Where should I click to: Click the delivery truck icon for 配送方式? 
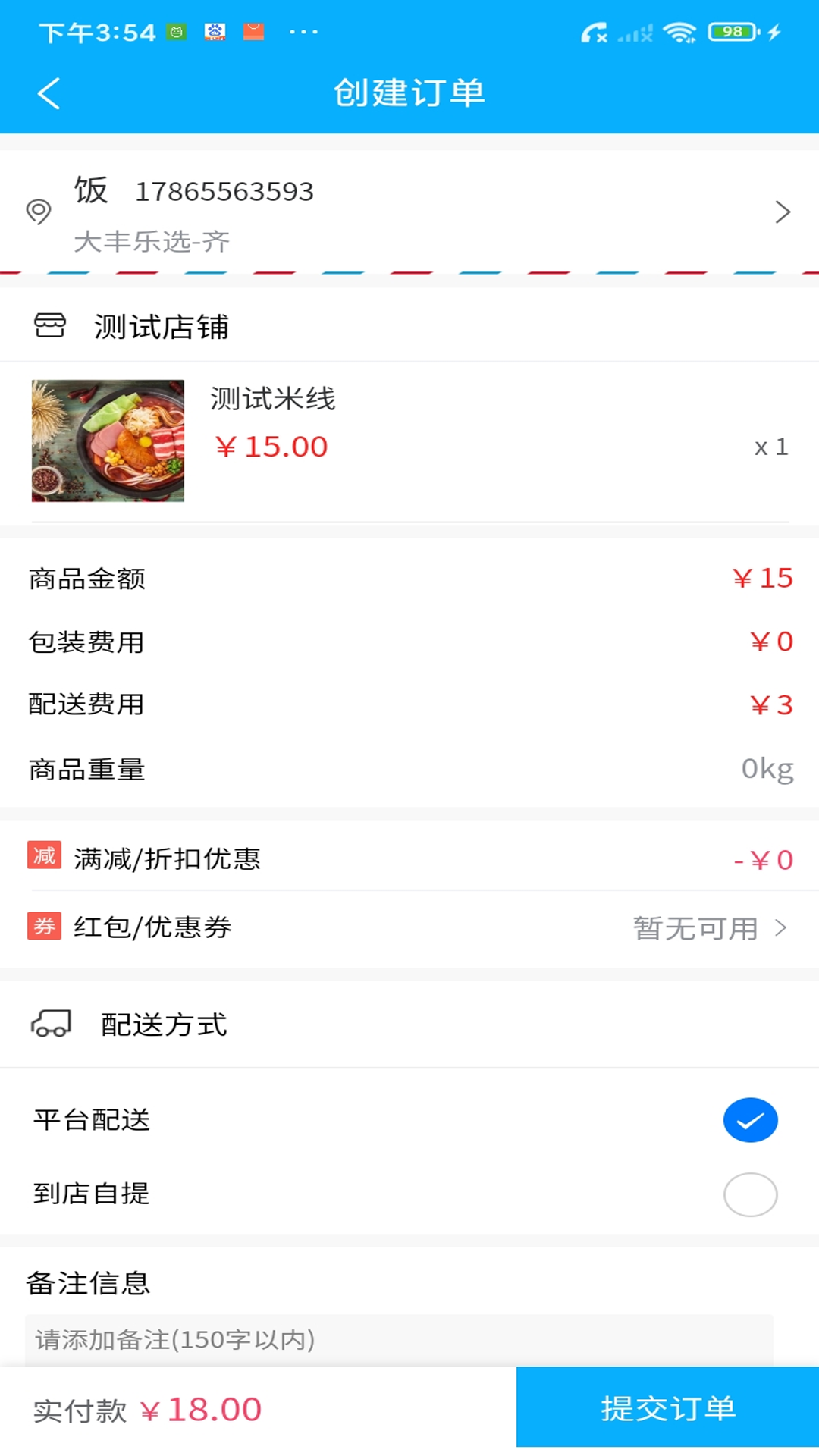(x=52, y=1023)
